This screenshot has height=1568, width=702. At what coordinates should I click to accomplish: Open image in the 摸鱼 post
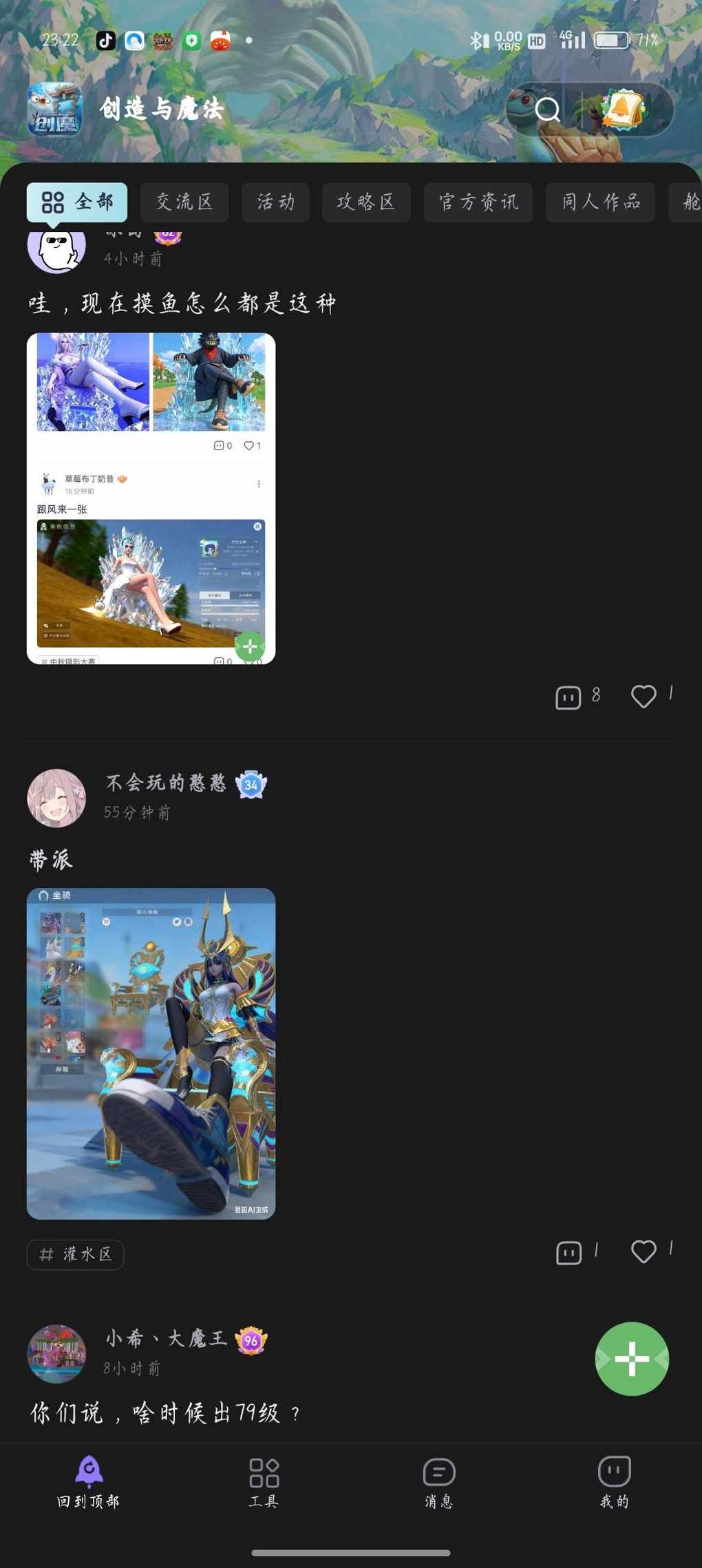coord(151,498)
